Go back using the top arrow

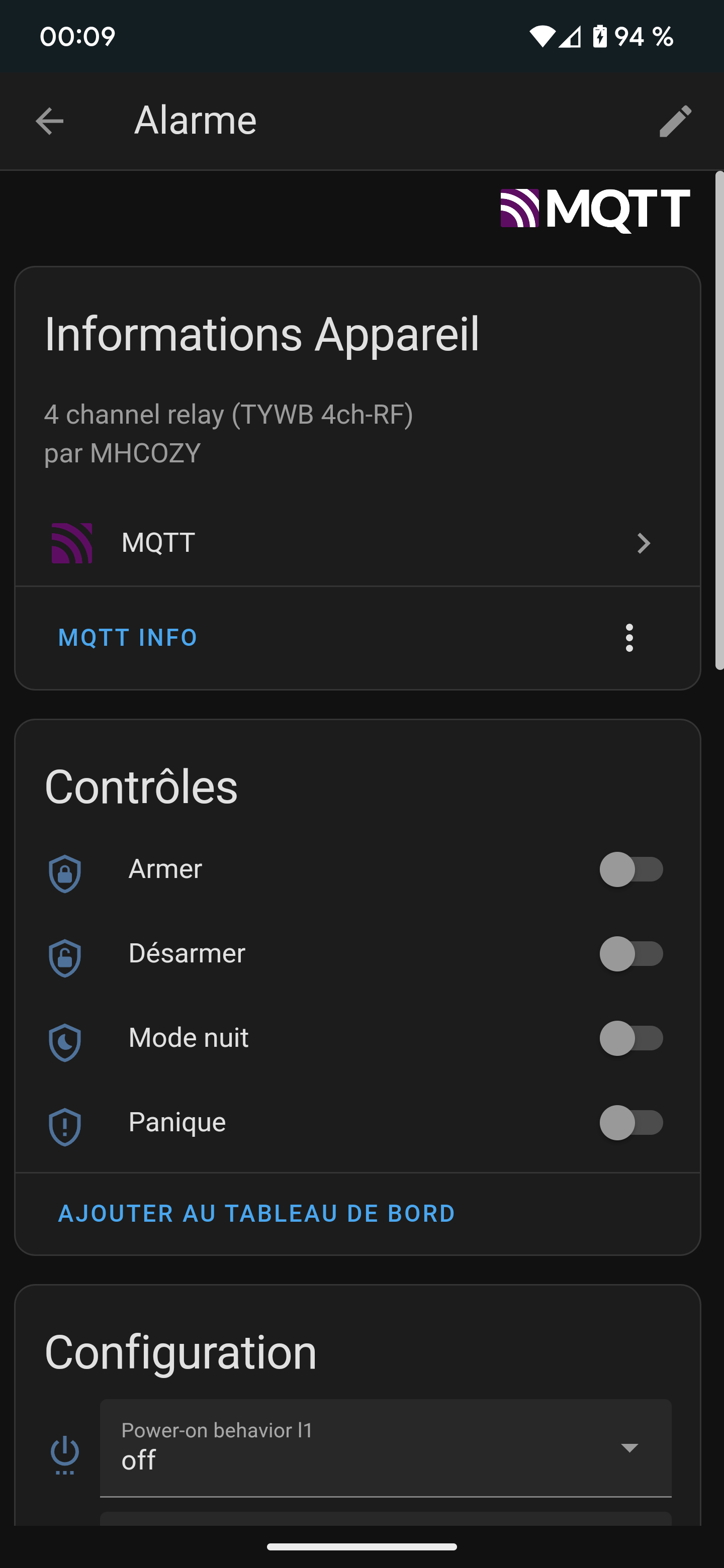[49, 121]
